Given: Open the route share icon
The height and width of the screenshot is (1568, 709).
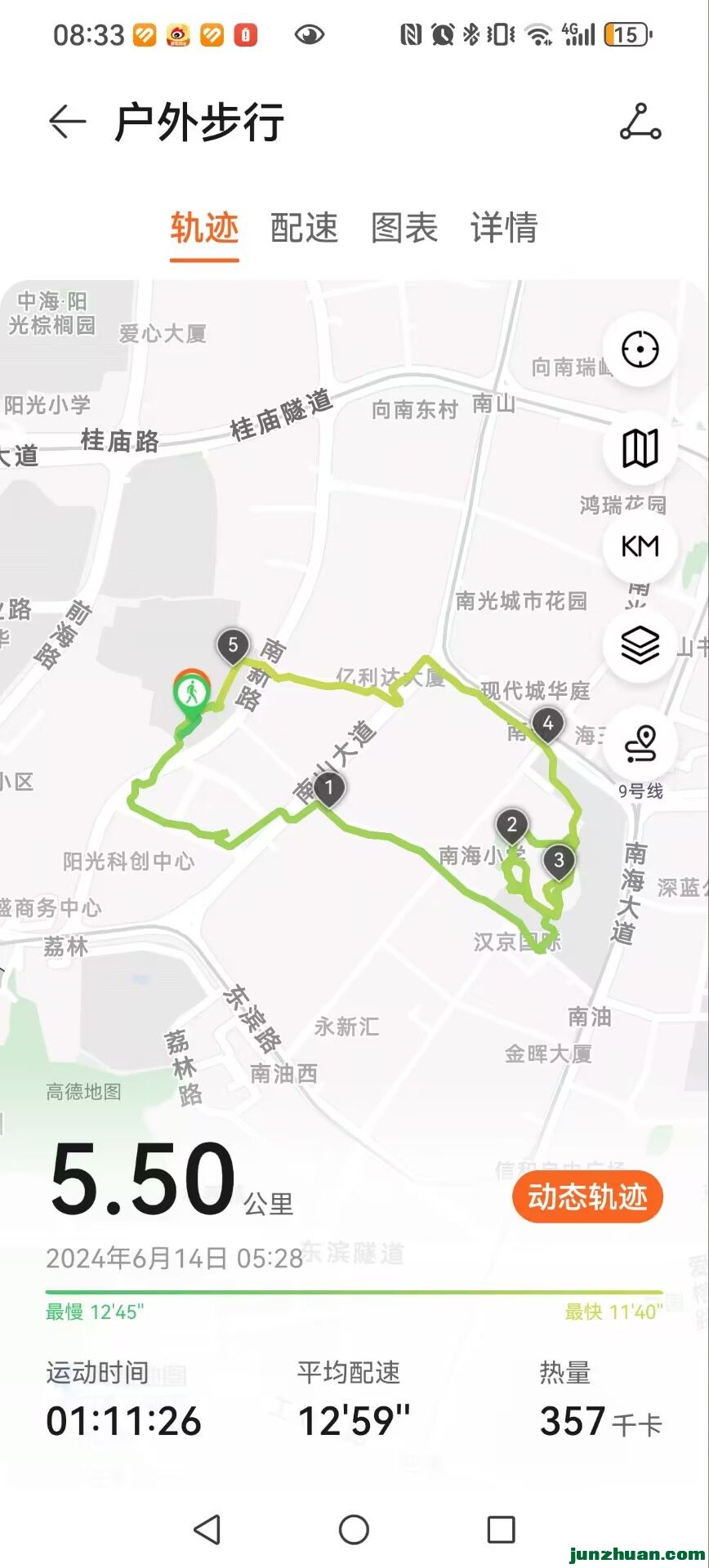Looking at the screenshot, I should pyautogui.click(x=640, y=122).
